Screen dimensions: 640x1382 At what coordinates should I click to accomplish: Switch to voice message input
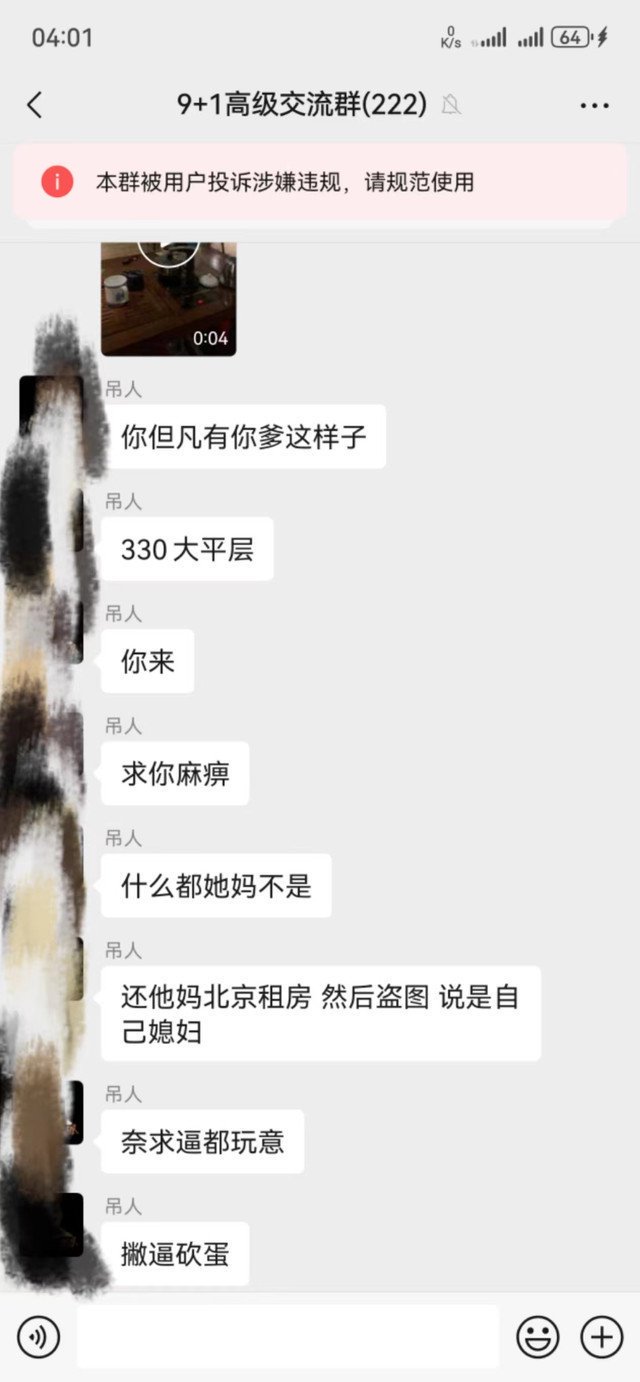38,1337
